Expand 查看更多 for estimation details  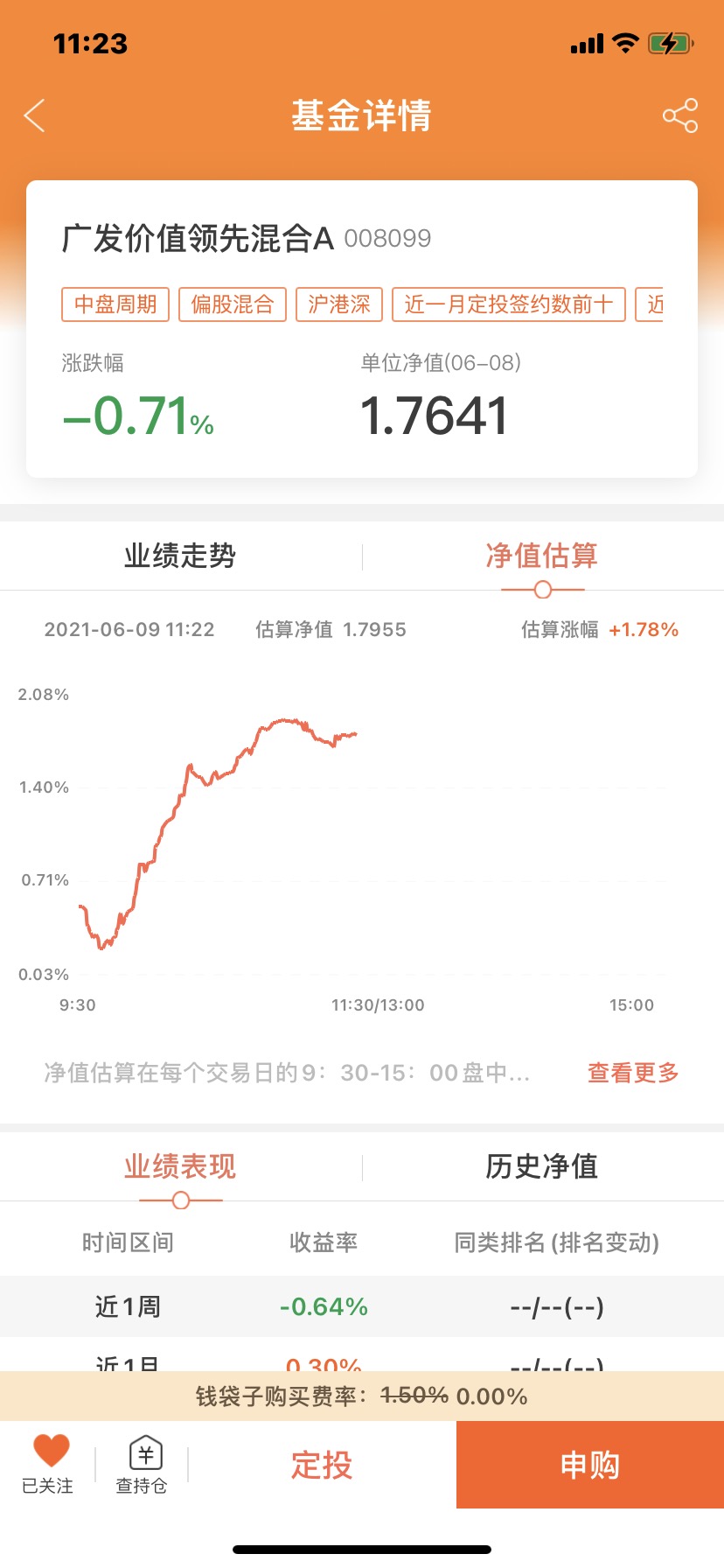click(x=632, y=1073)
